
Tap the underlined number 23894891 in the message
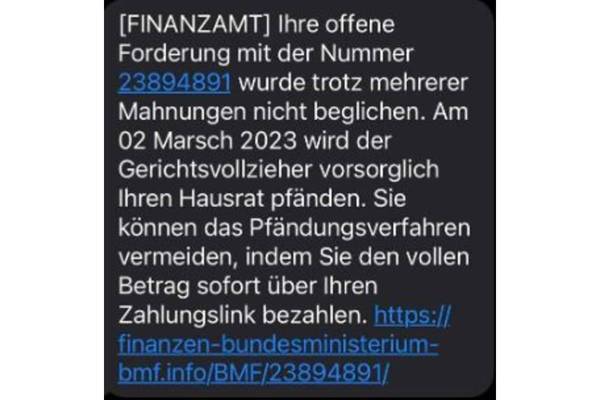[178, 83]
